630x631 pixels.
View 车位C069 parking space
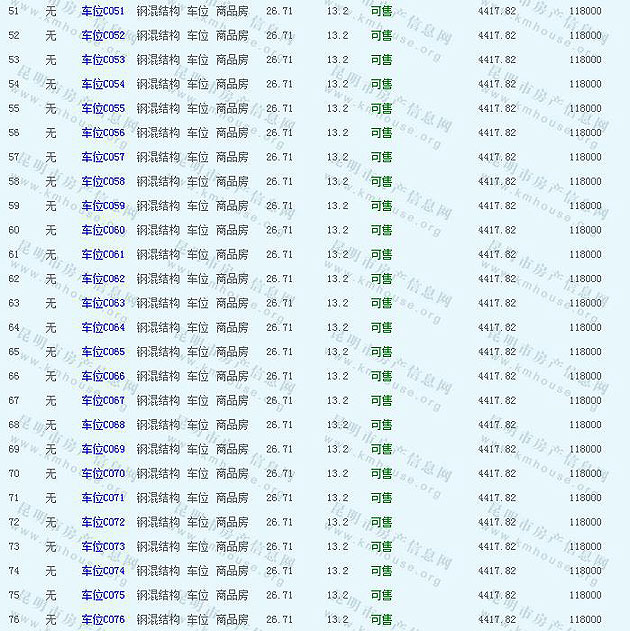(x=103, y=449)
